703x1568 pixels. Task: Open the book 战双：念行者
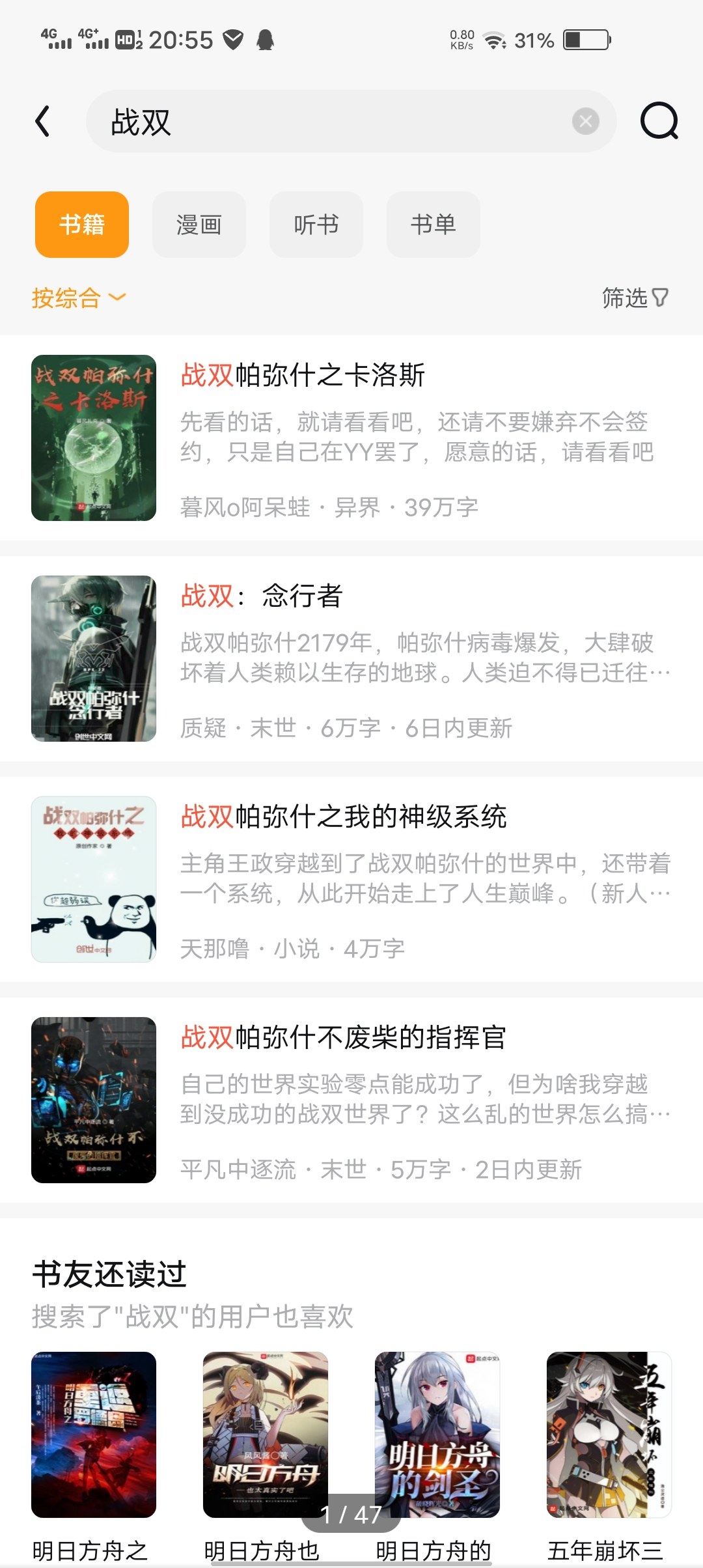pos(351,658)
